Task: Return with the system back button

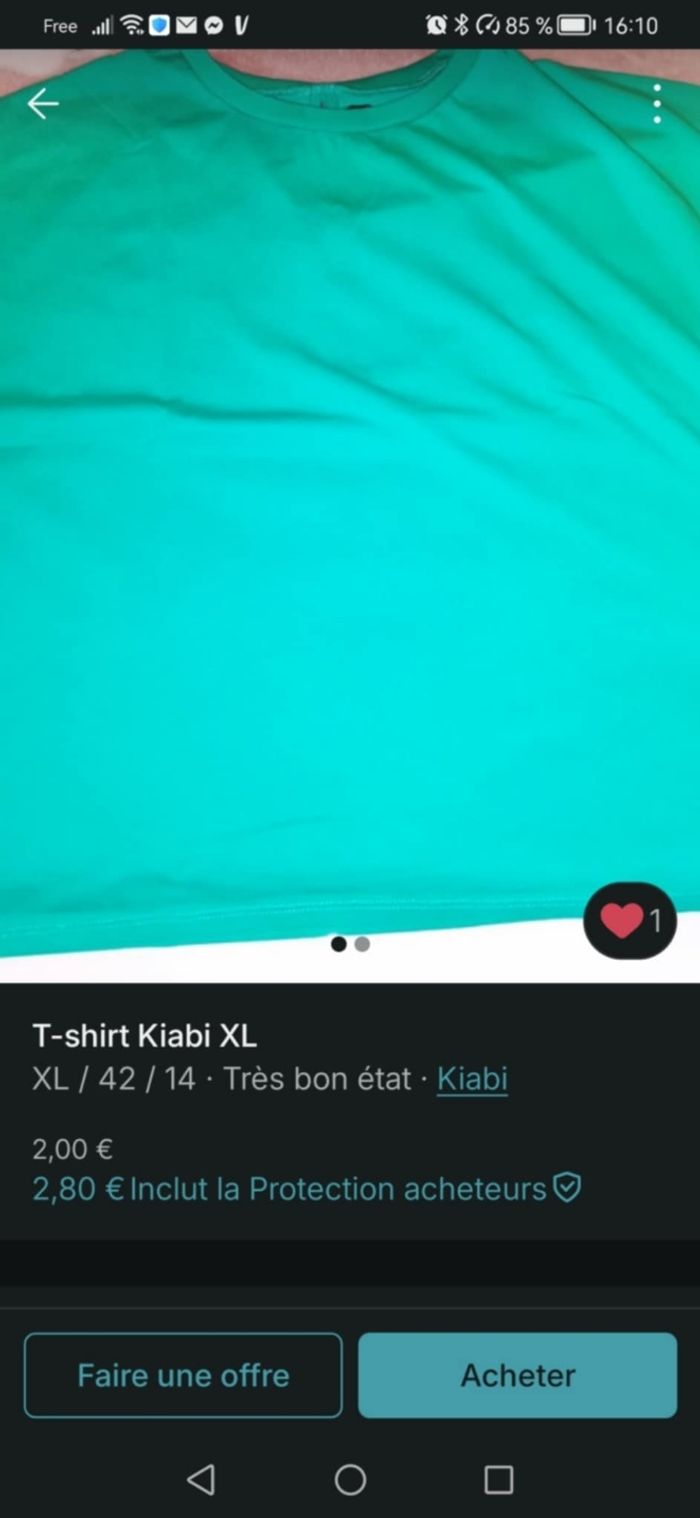Action: [201, 1479]
